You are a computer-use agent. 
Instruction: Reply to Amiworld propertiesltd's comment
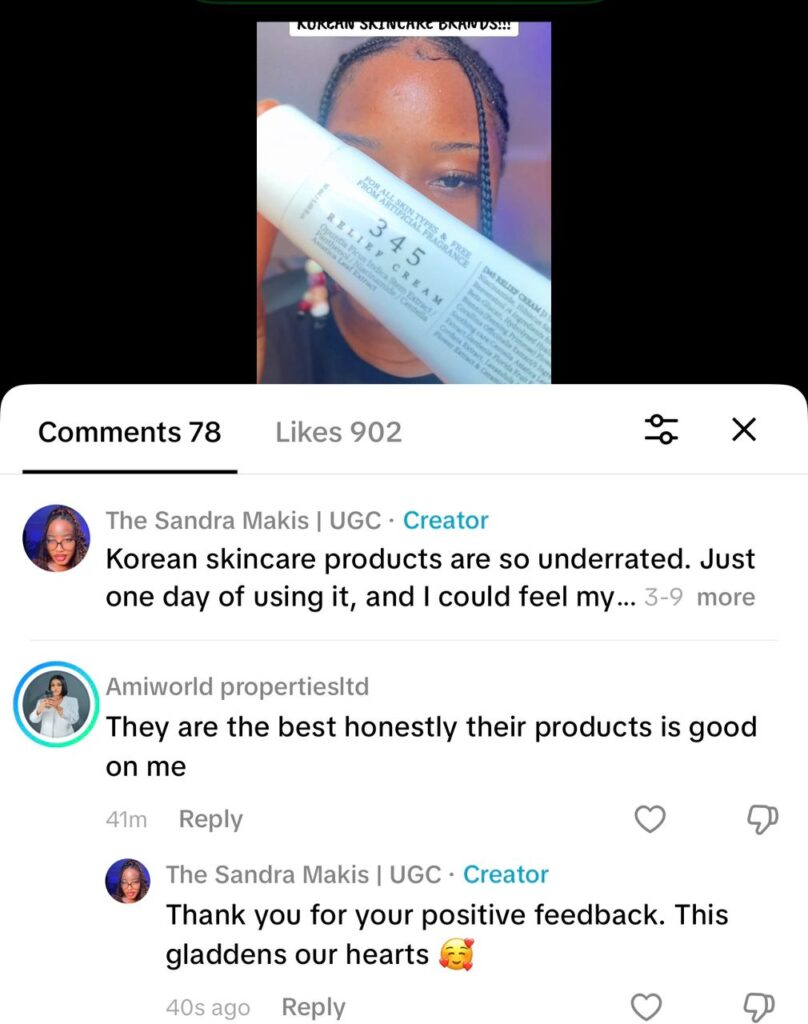tap(210, 819)
